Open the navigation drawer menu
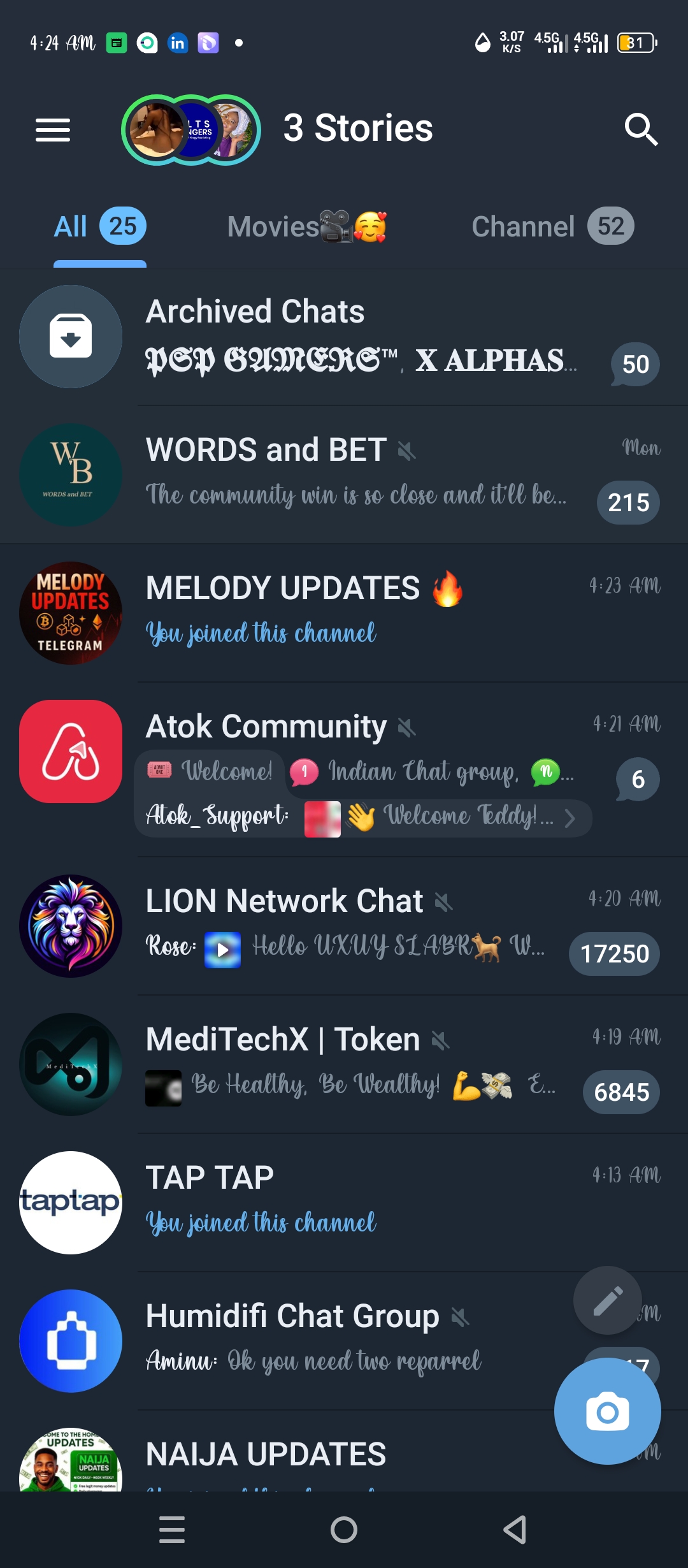Viewport: 688px width, 1568px height. coord(53,130)
